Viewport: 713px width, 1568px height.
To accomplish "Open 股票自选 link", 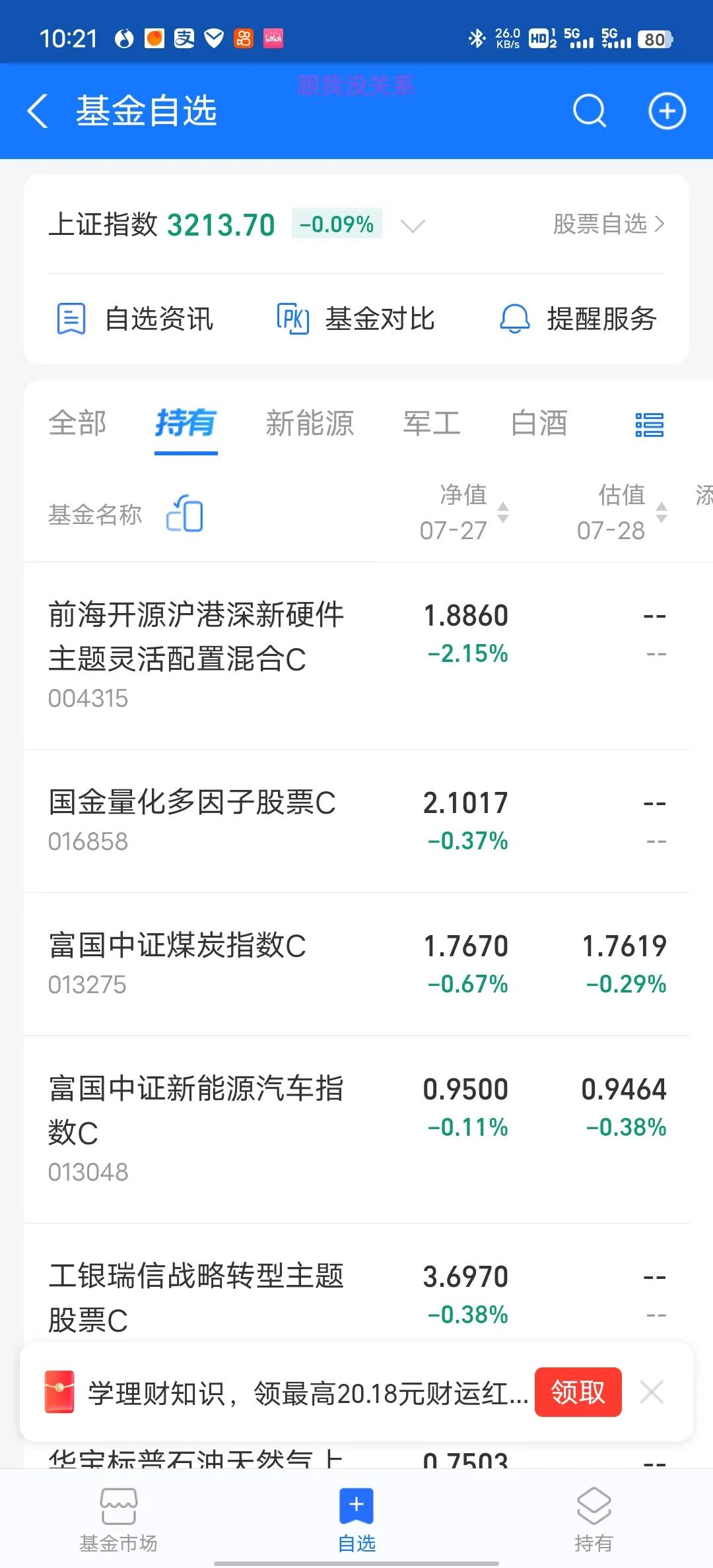I will (x=609, y=224).
